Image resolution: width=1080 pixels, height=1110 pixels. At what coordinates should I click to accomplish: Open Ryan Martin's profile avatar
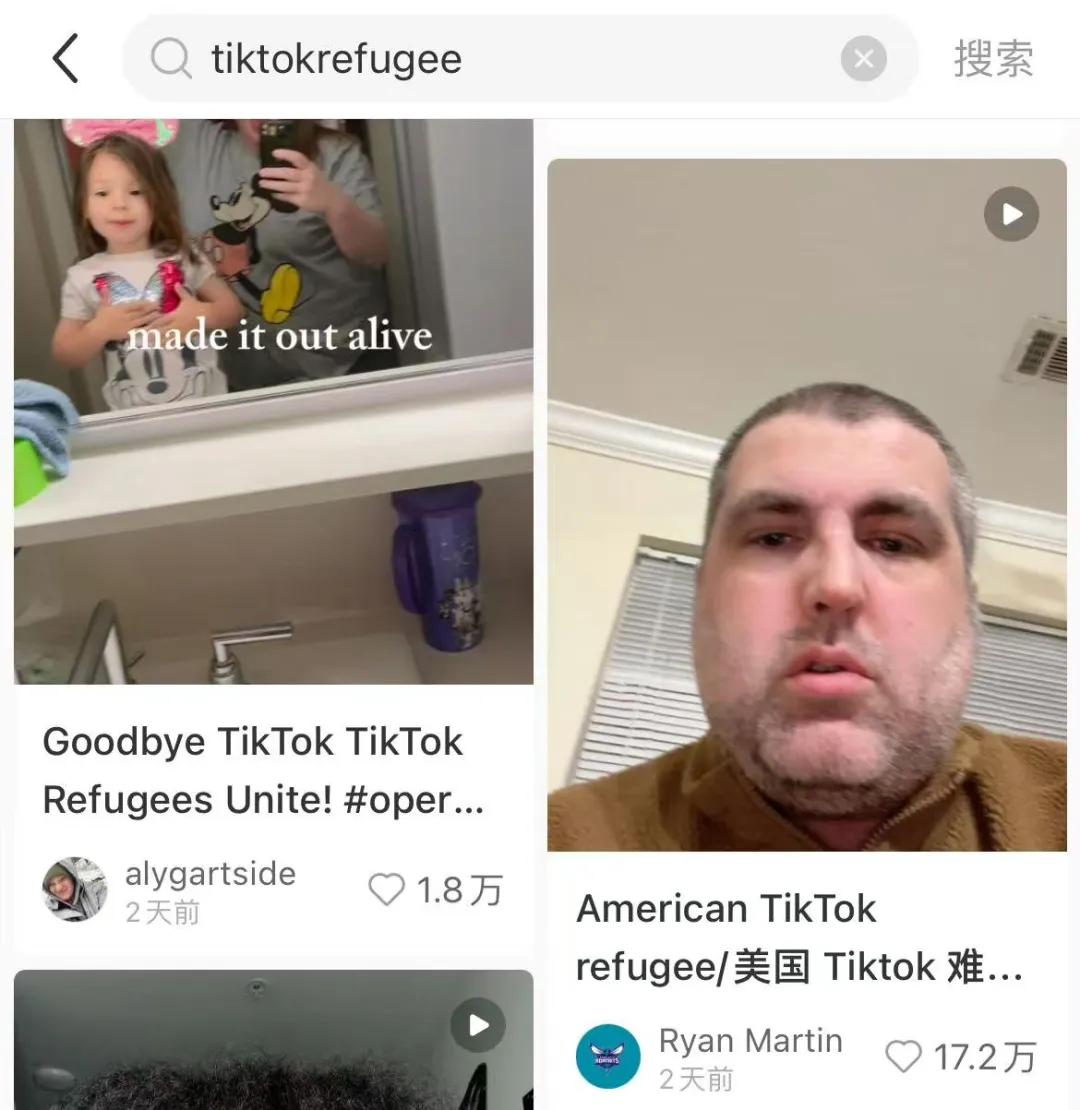pyautogui.click(x=608, y=1056)
